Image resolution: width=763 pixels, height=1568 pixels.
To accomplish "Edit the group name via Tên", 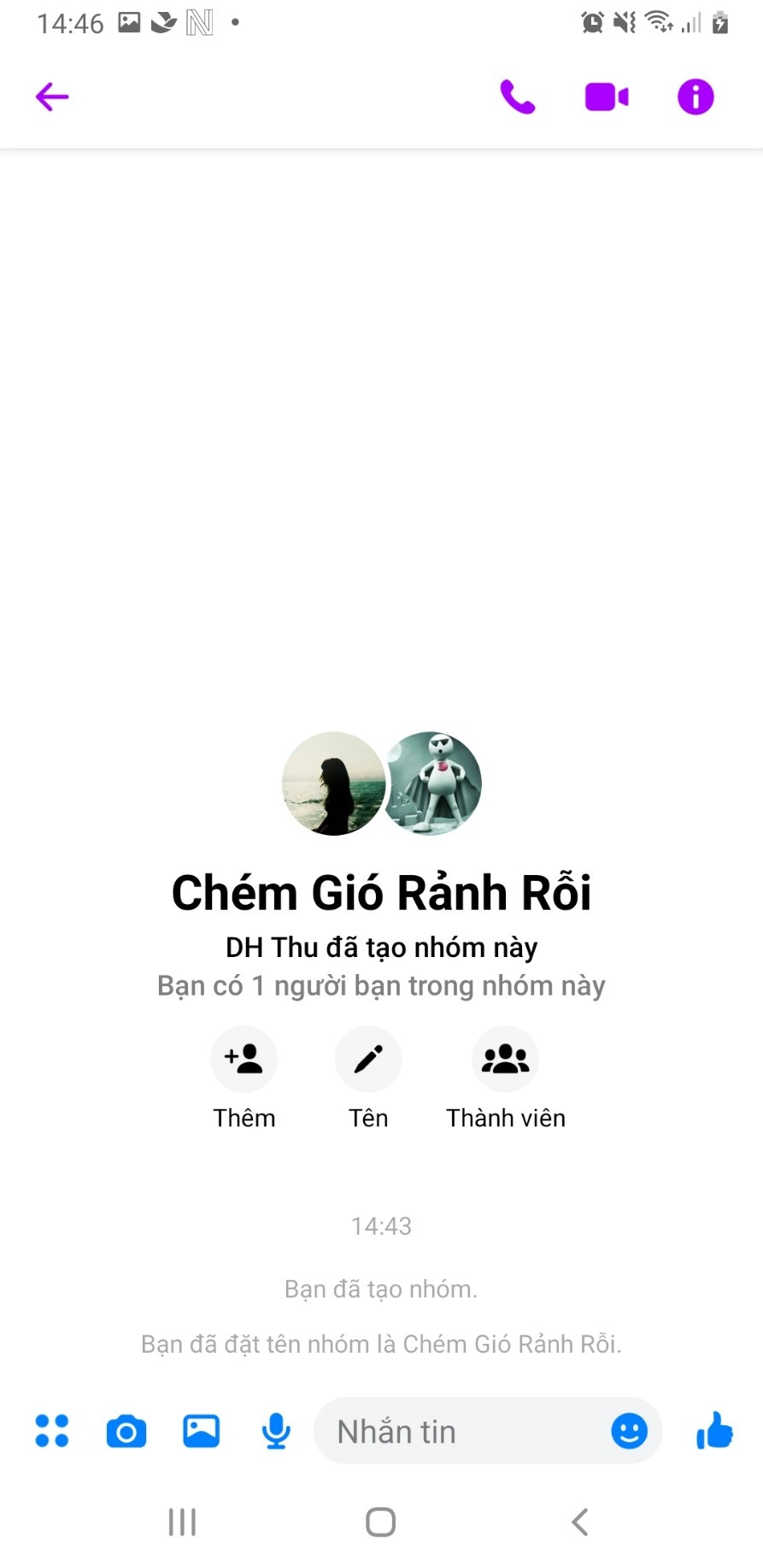I will (x=367, y=1059).
